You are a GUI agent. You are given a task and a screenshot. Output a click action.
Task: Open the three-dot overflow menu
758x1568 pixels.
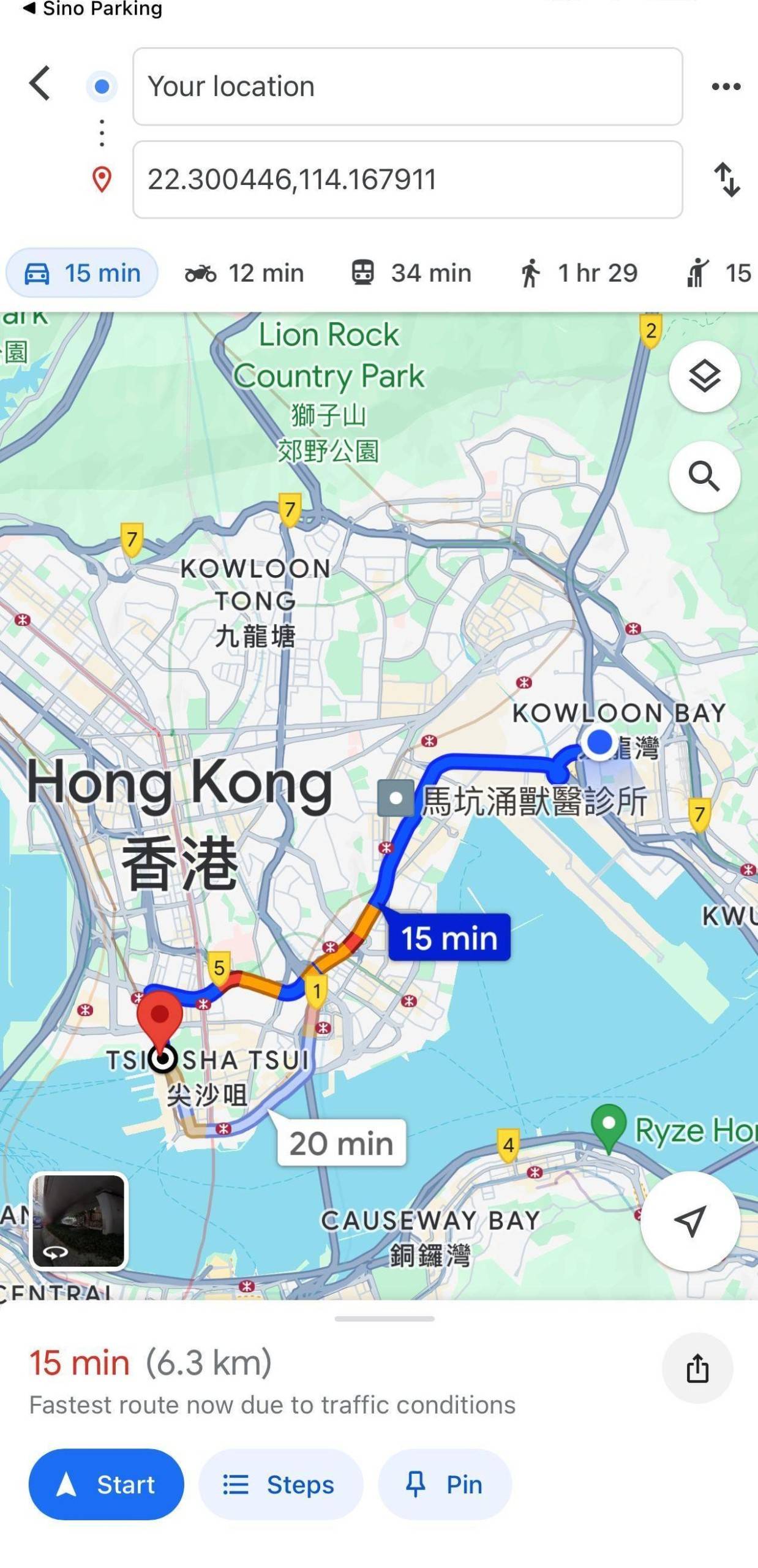tap(726, 86)
